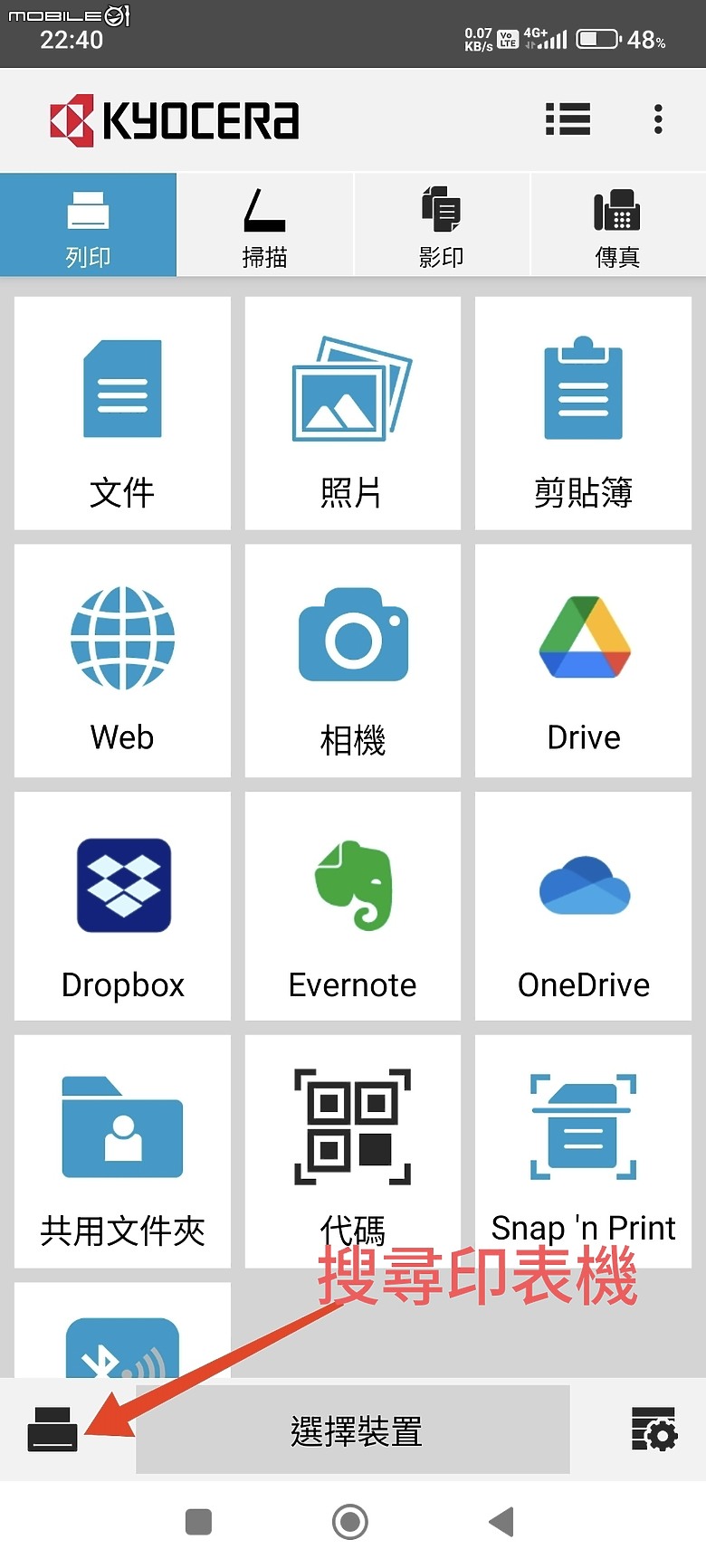Open the print settings gear icon
Image resolution: width=706 pixels, height=1568 pixels.
pos(654,1430)
